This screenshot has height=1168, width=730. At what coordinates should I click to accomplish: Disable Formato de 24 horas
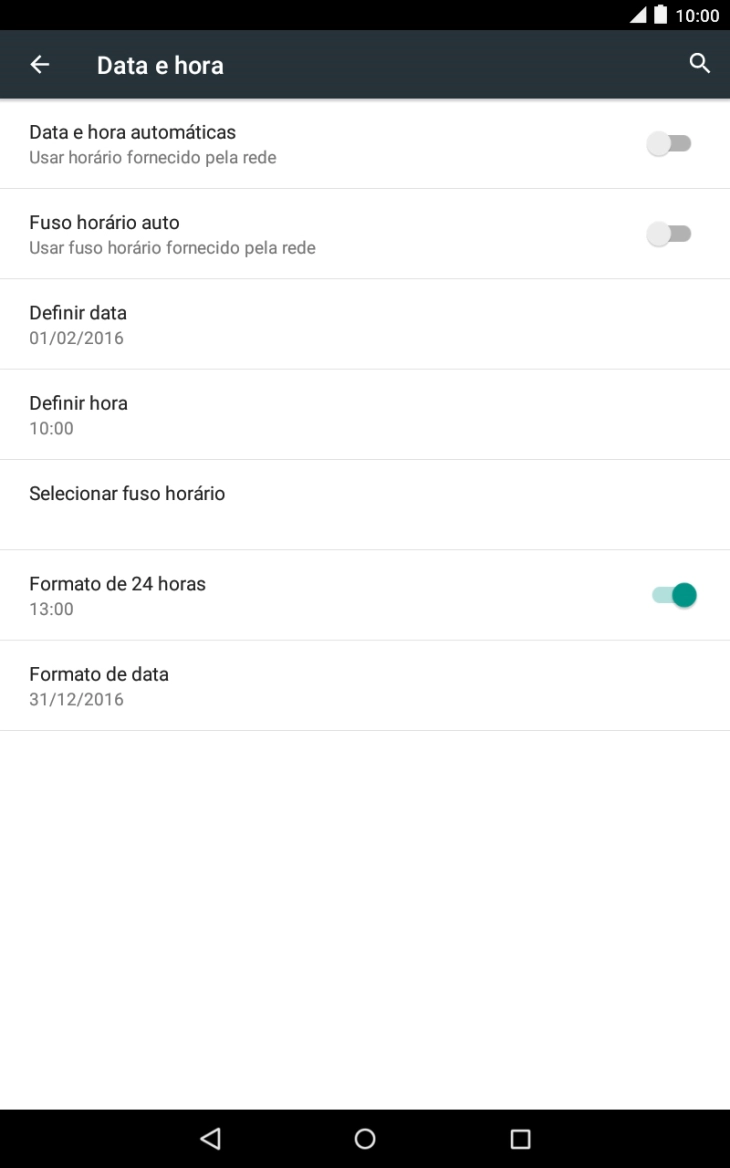point(670,594)
